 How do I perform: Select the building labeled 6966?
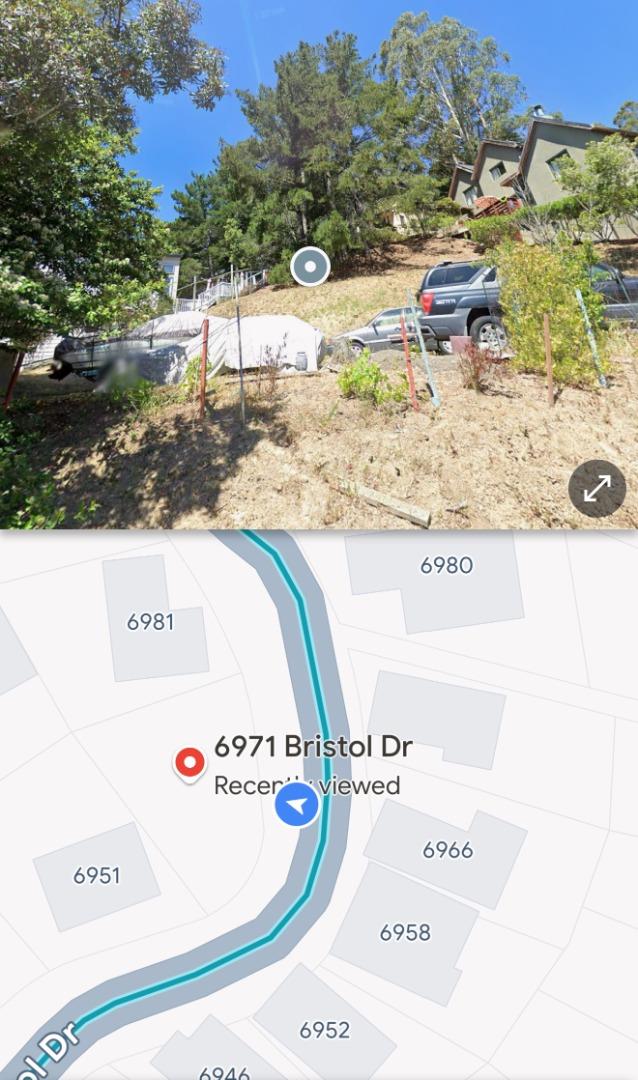pyautogui.click(x=447, y=850)
